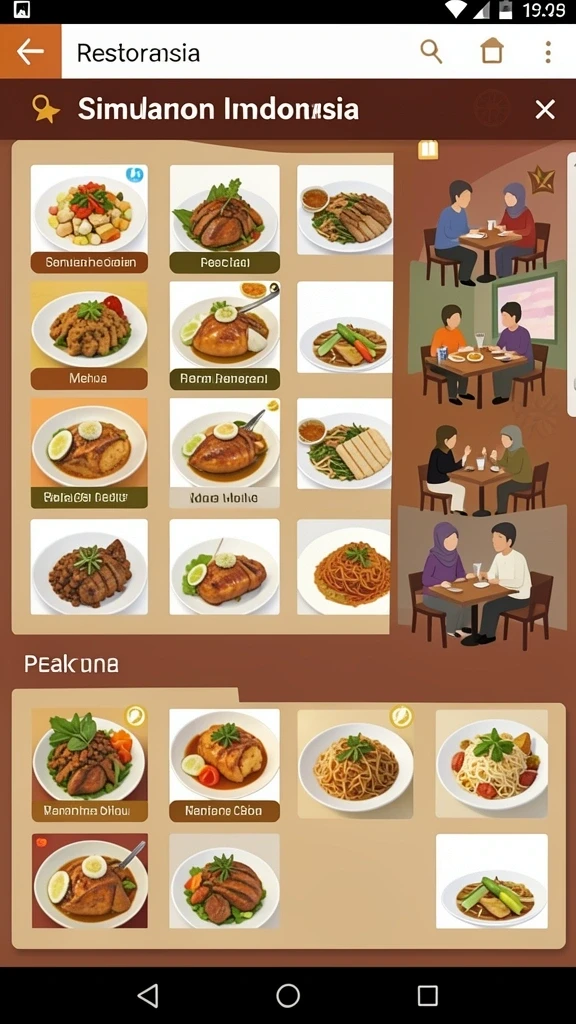This screenshot has height=1024, width=576.
Task: Tap the system home button
Action: 288,996
